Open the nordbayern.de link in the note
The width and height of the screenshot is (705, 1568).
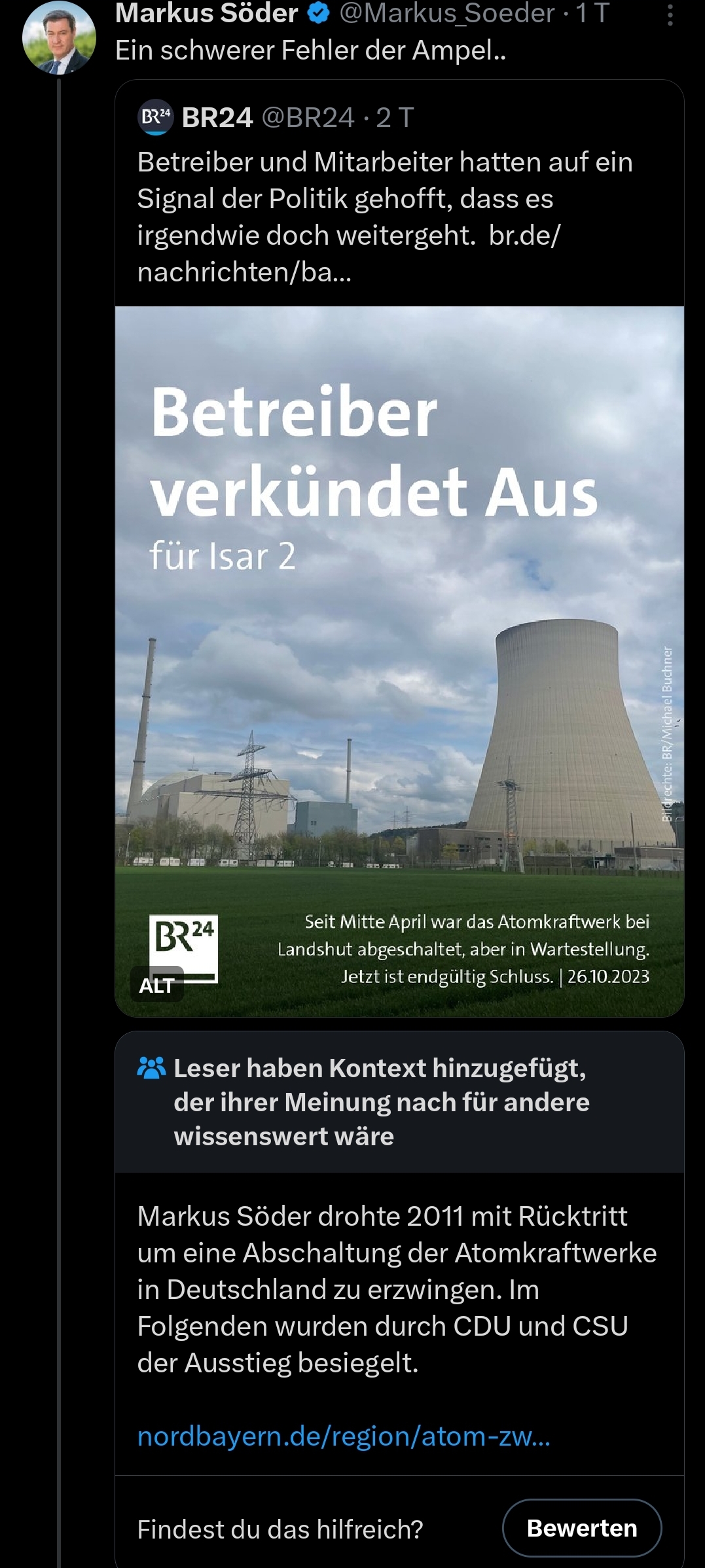(x=344, y=1436)
